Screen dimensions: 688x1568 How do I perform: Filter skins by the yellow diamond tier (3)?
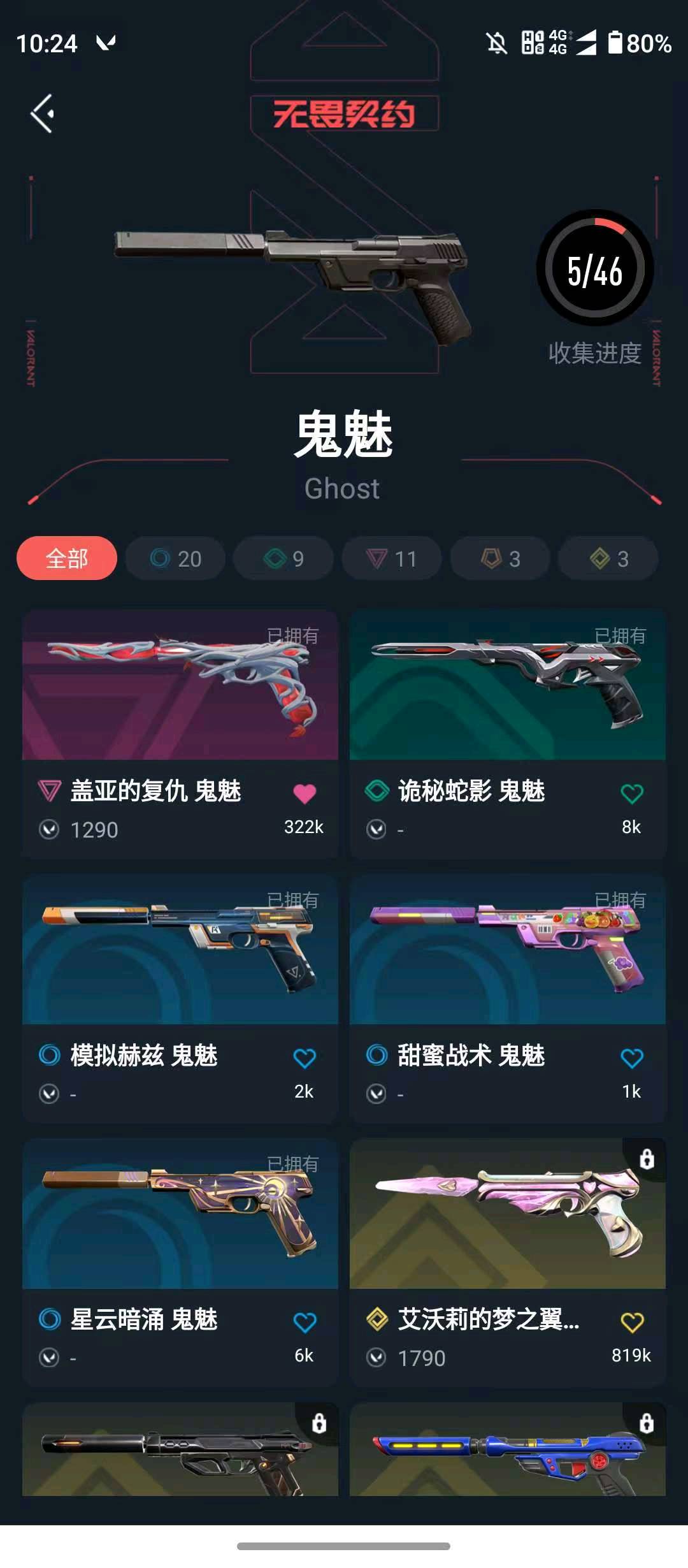[x=608, y=558]
